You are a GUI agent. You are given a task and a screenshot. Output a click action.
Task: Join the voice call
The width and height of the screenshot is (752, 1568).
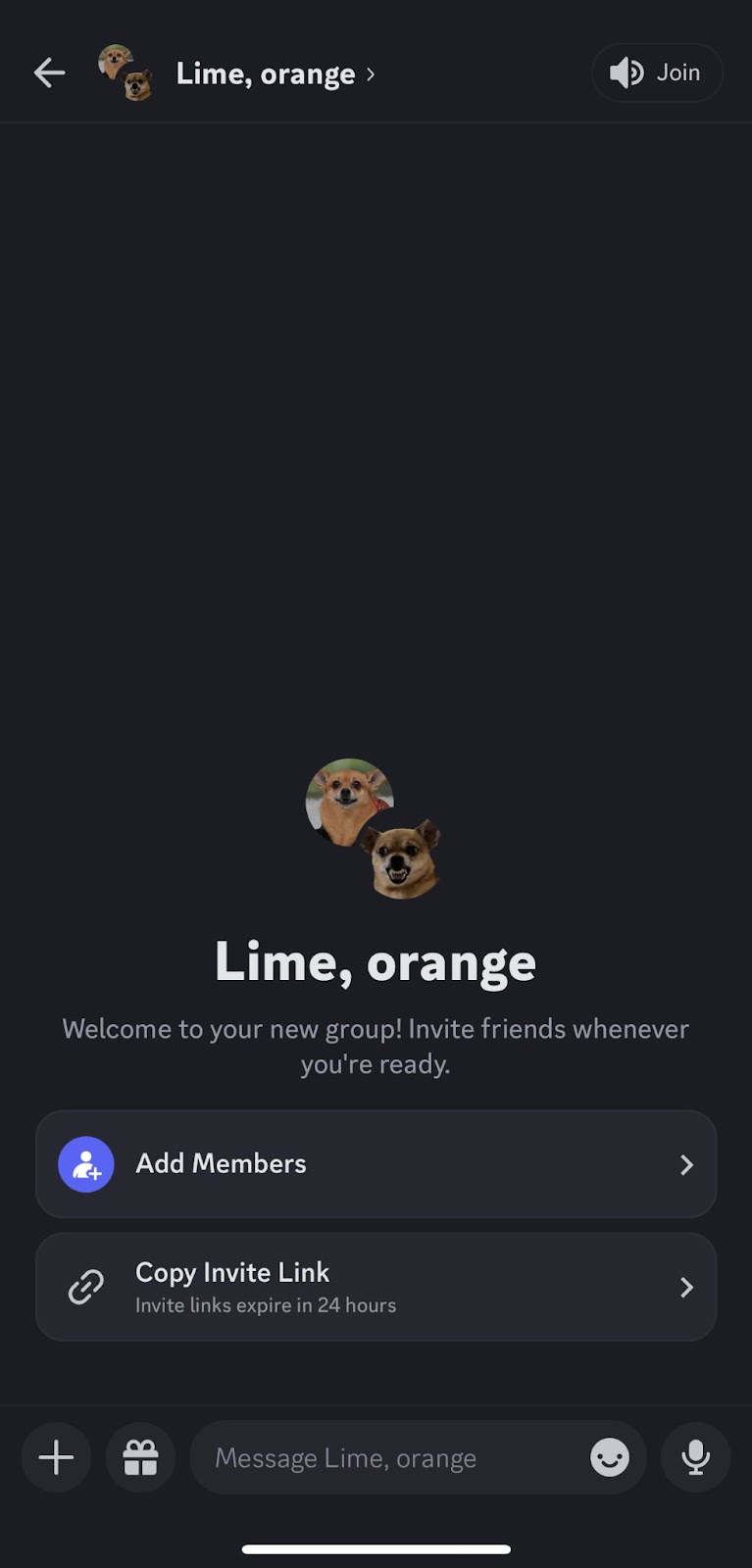[657, 73]
